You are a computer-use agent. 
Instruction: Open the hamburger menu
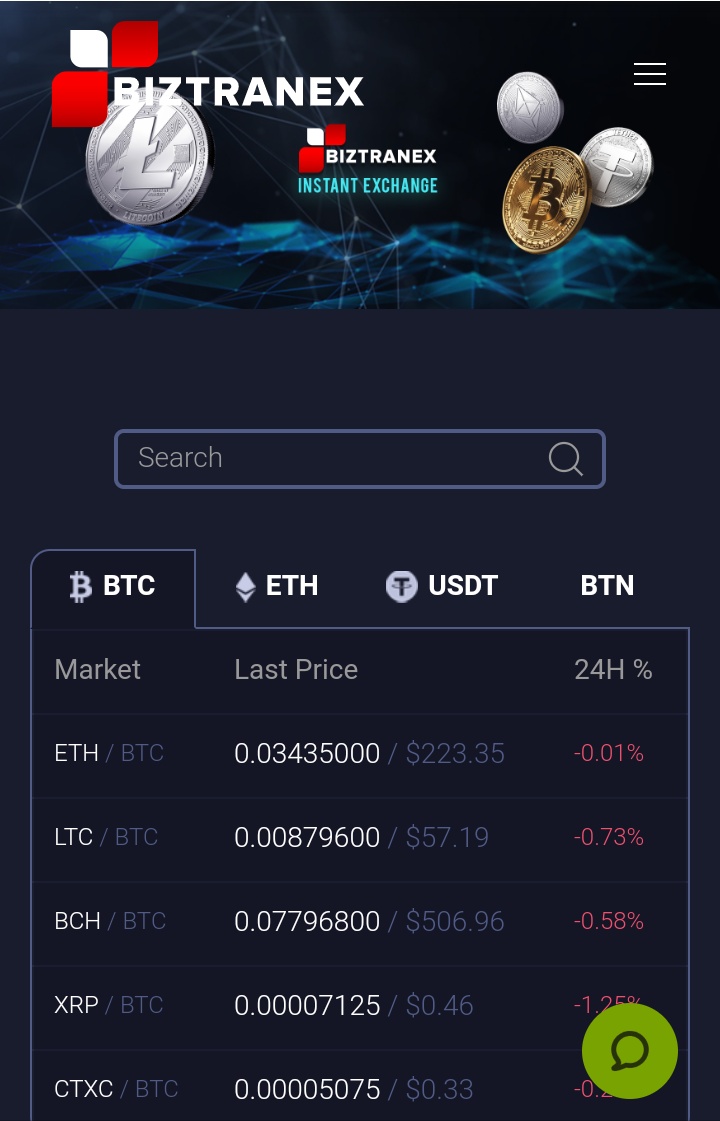coord(649,74)
